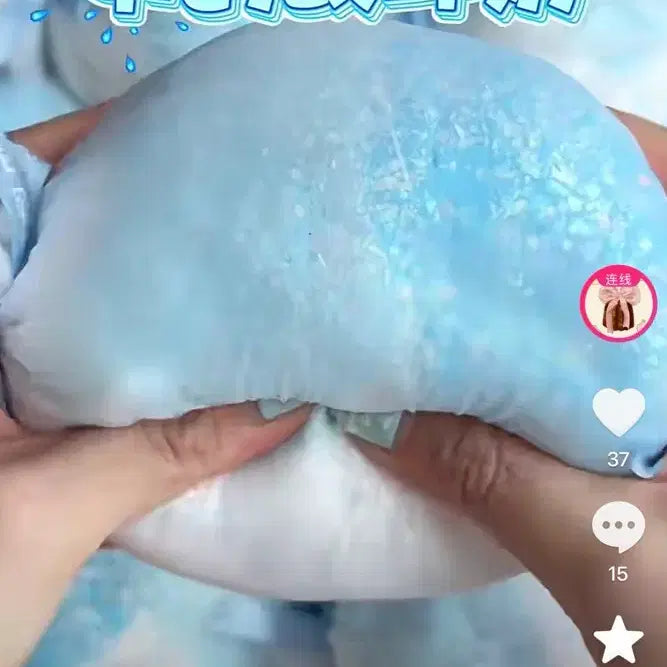Open the creator's avatar labeled 连线
The height and width of the screenshot is (667, 667).
pyautogui.click(x=618, y=303)
